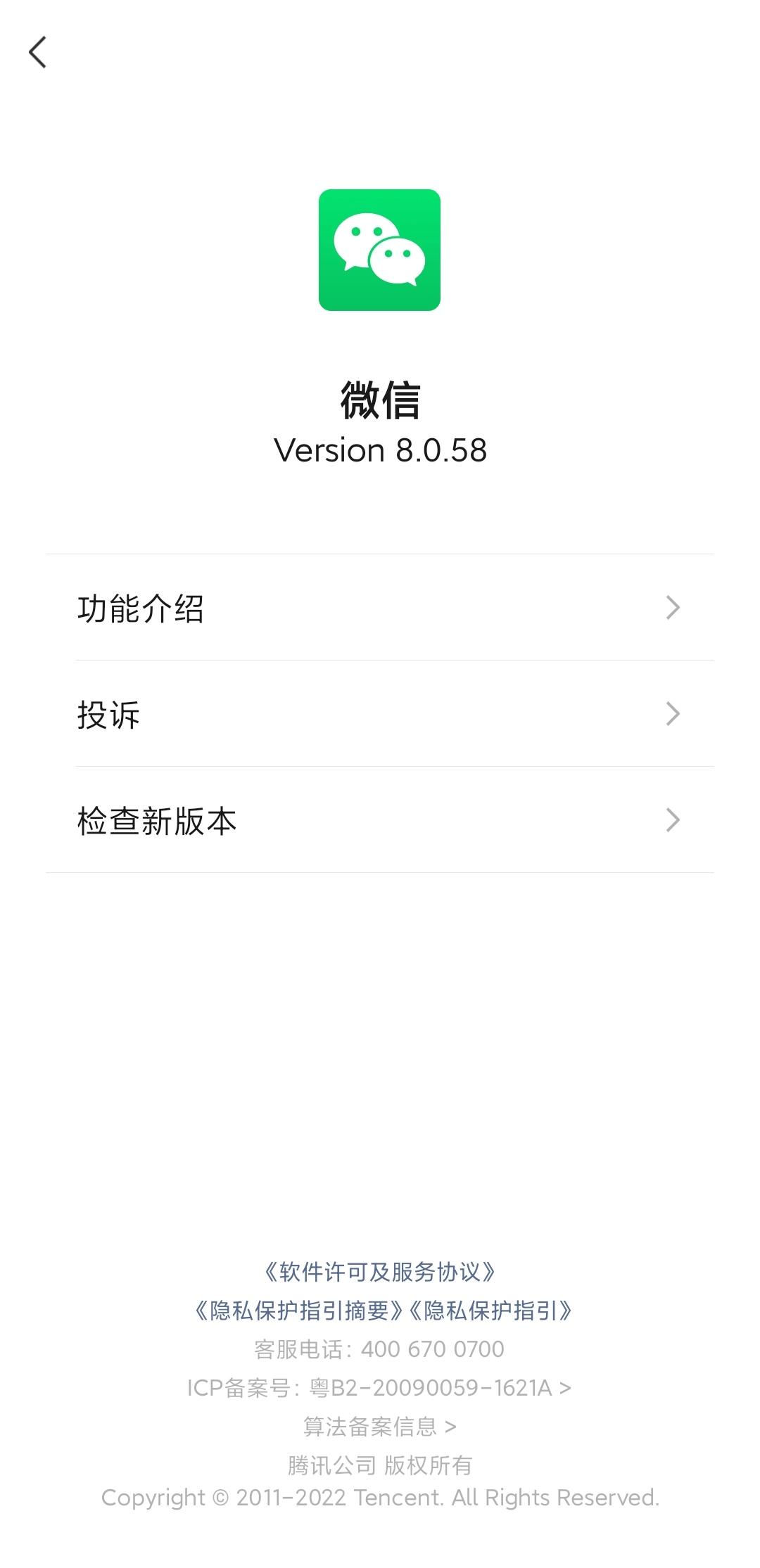760x1568 pixels.
Task: Tap the English Tencent copyright line
Action: coord(380,1498)
